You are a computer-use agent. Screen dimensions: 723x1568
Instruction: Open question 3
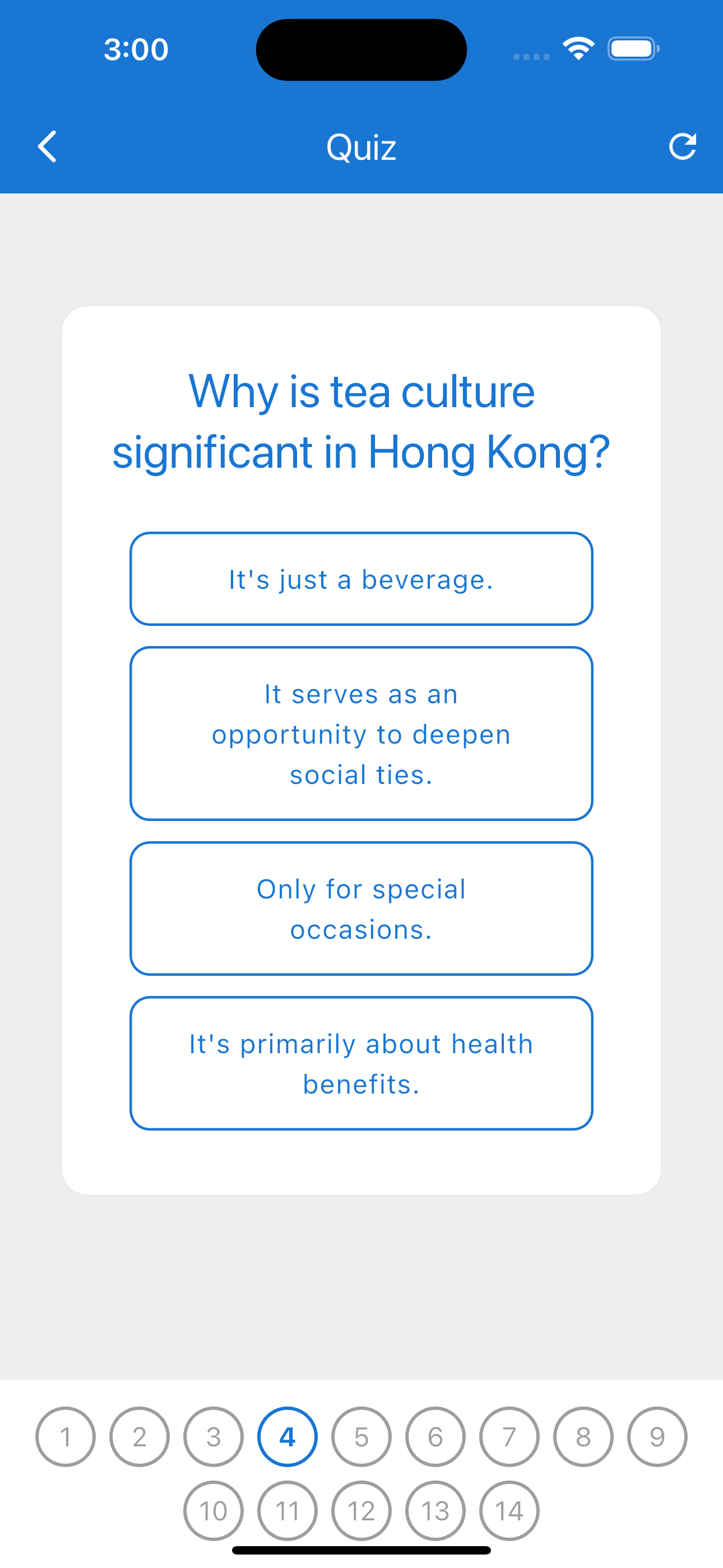pyautogui.click(x=214, y=1437)
